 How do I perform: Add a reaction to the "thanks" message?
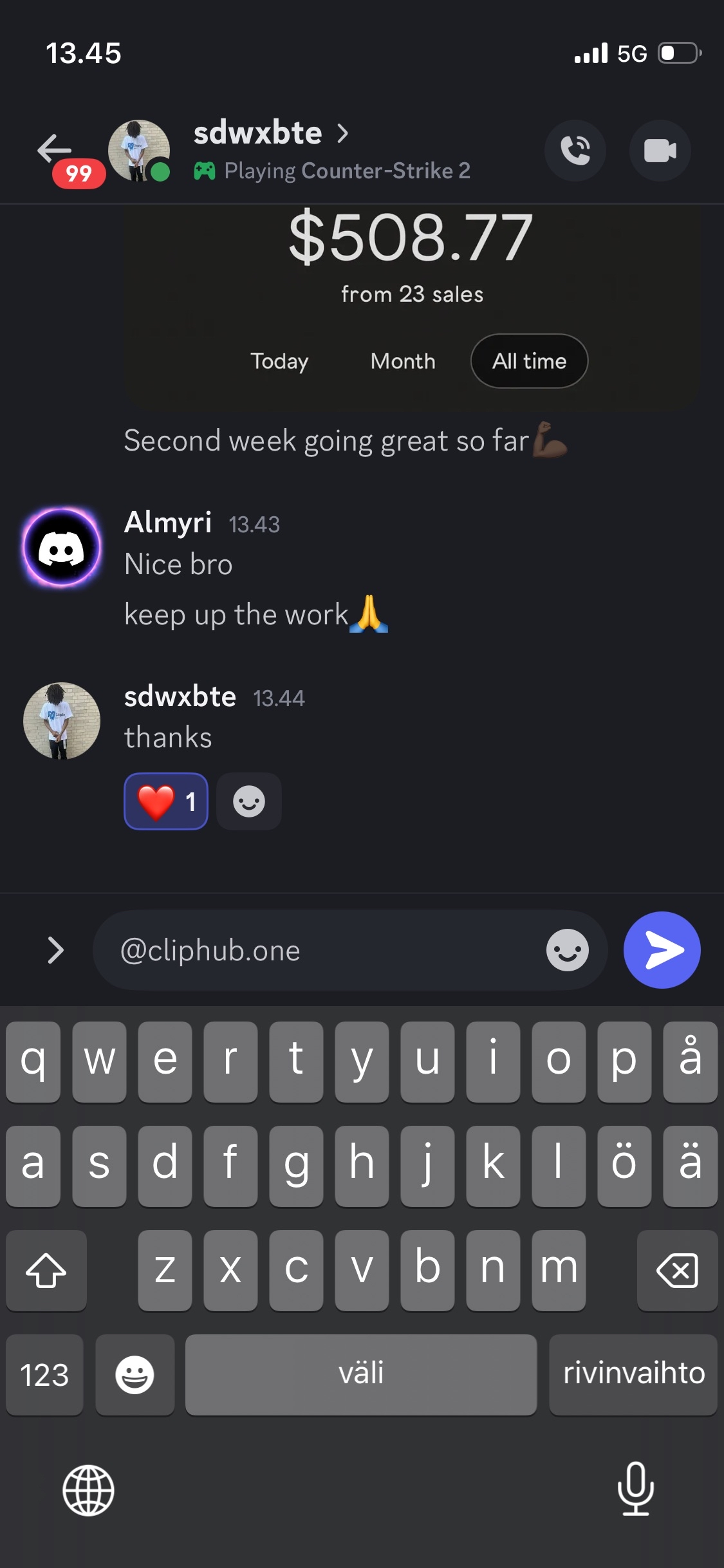pyautogui.click(x=249, y=801)
